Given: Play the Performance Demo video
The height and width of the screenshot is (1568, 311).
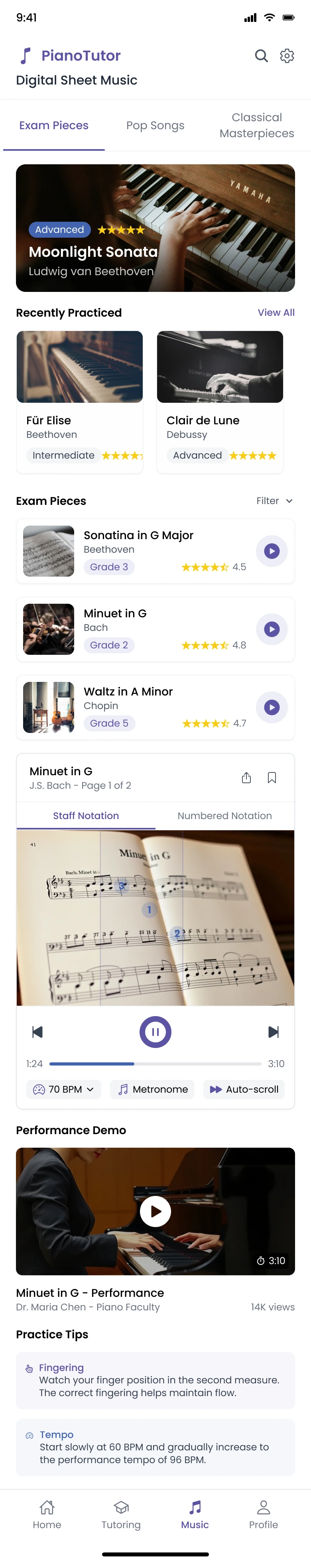Looking at the screenshot, I should click(x=155, y=1211).
